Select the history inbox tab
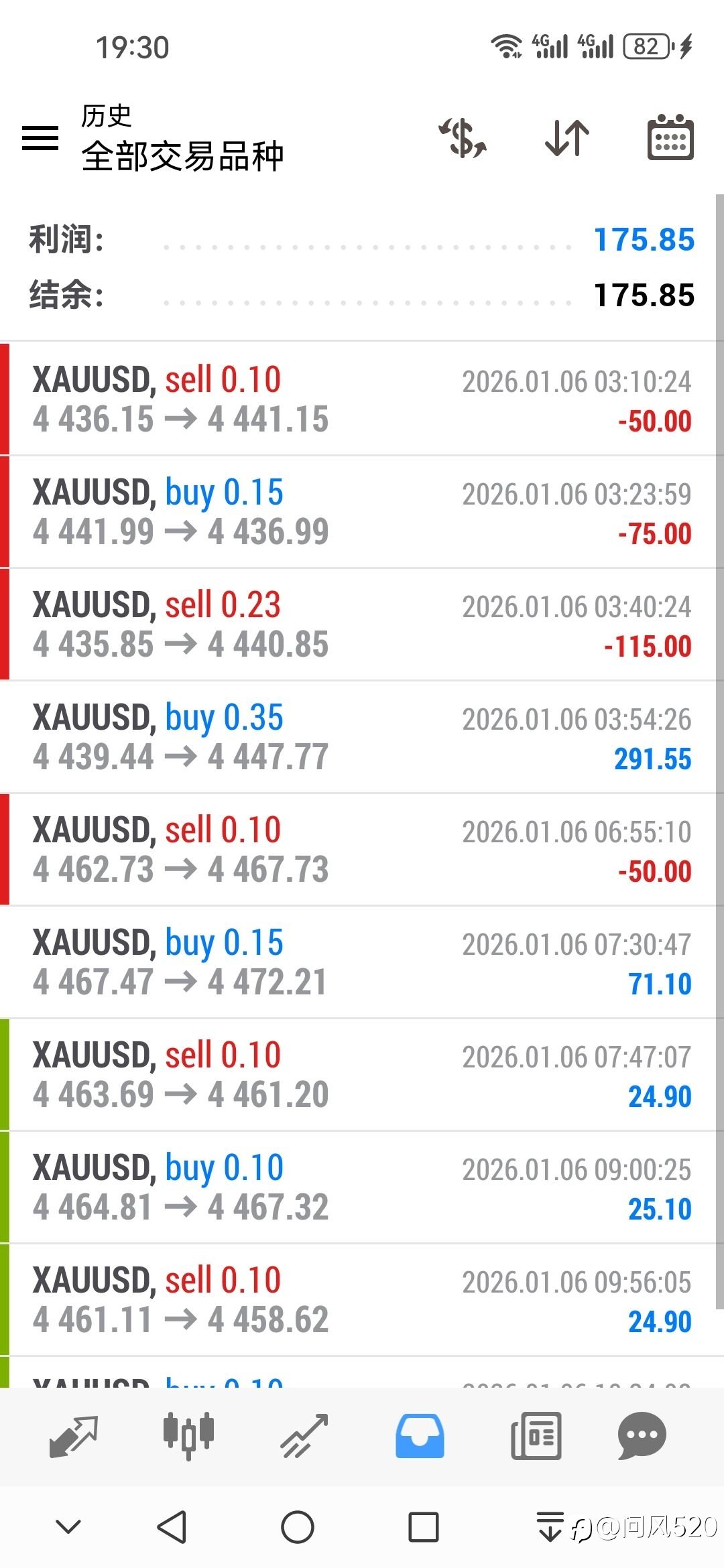Image resolution: width=724 pixels, height=1568 pixels. coord(420,1436)
